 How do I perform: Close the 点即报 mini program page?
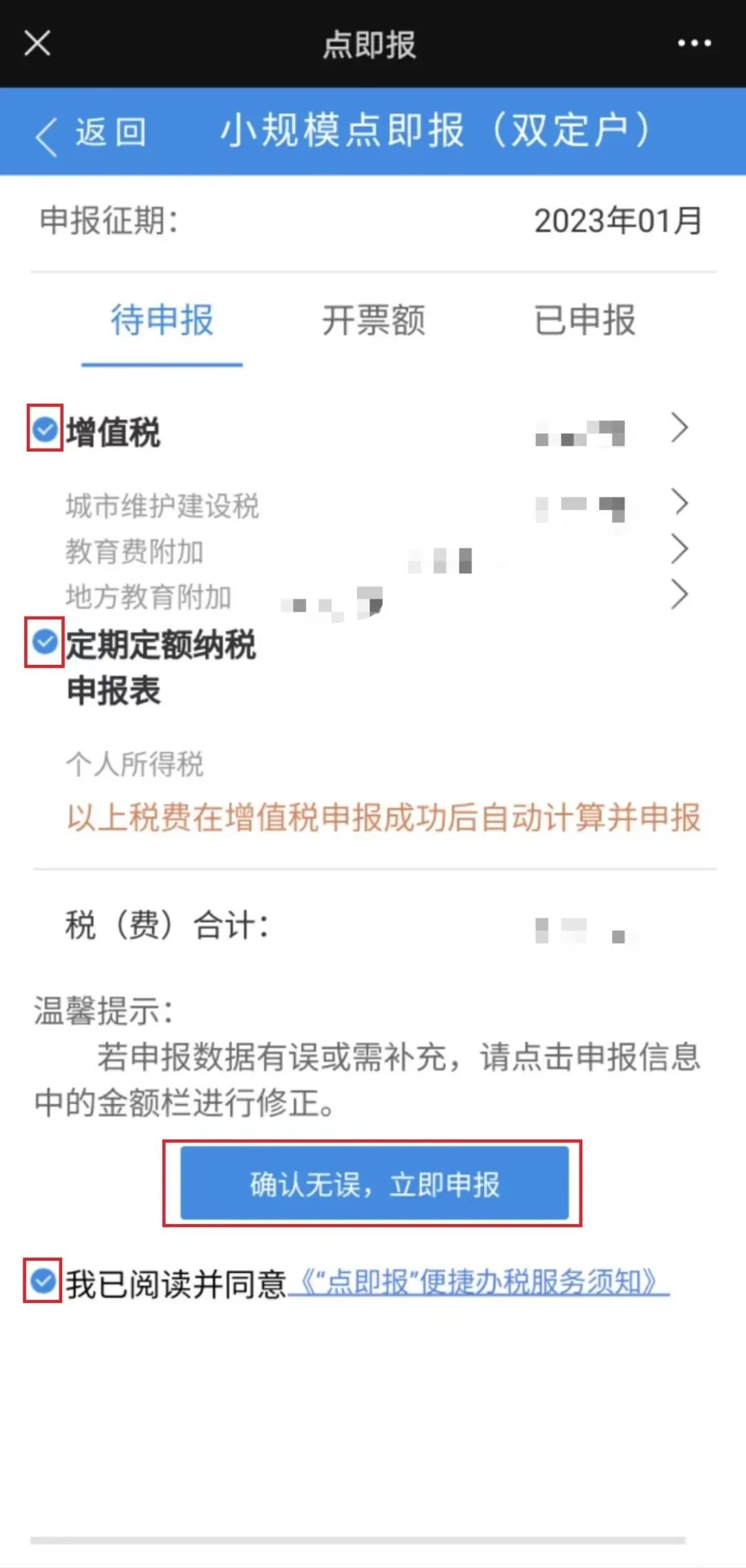(37, 43)
